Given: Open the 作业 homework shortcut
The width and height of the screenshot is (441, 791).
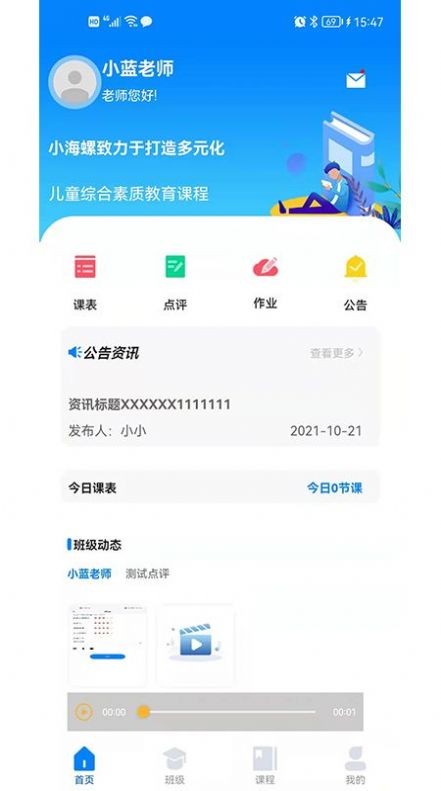Looking at the screenshot, I should click(x=265, y=282).
